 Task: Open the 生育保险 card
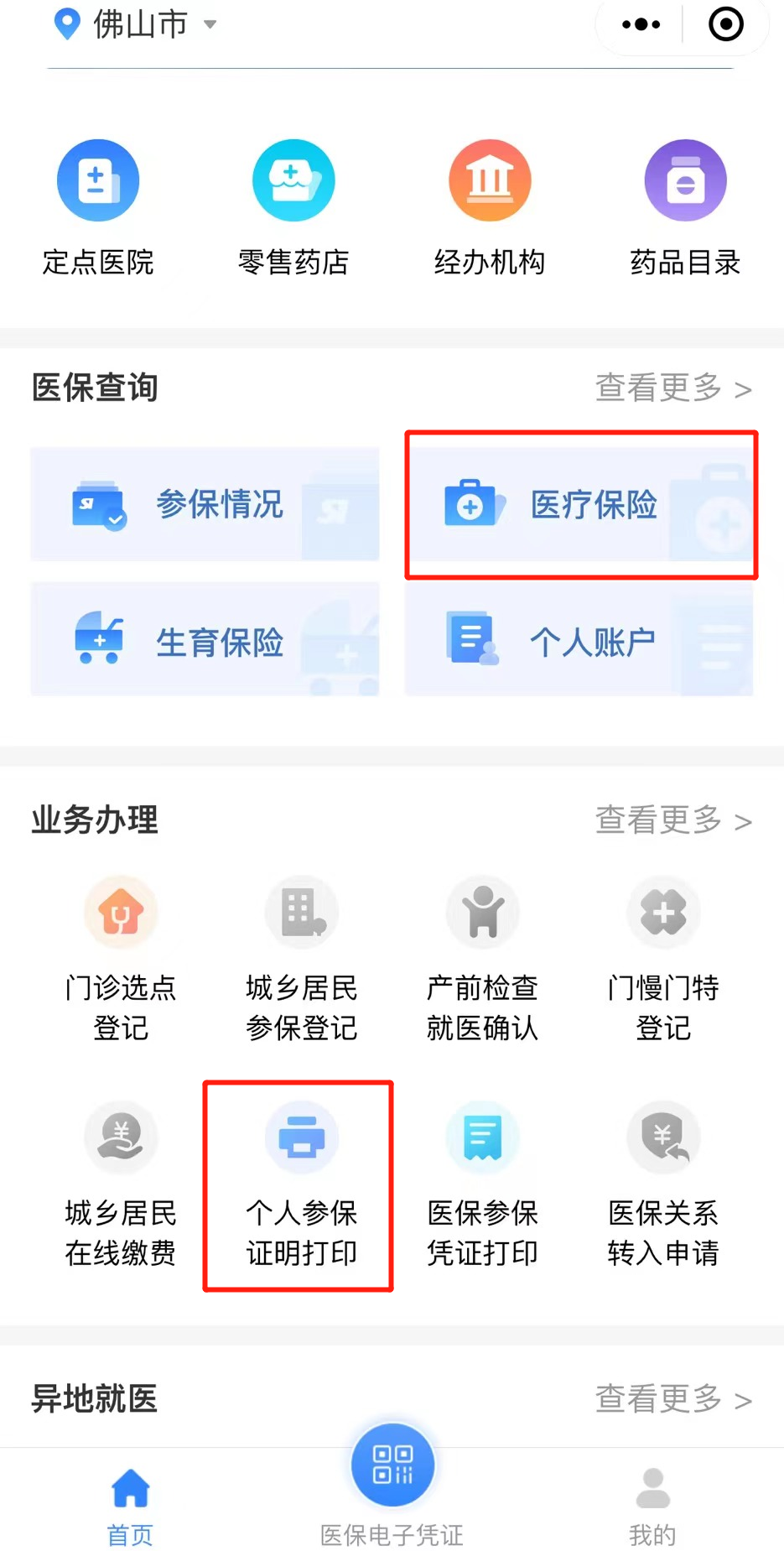205,642
